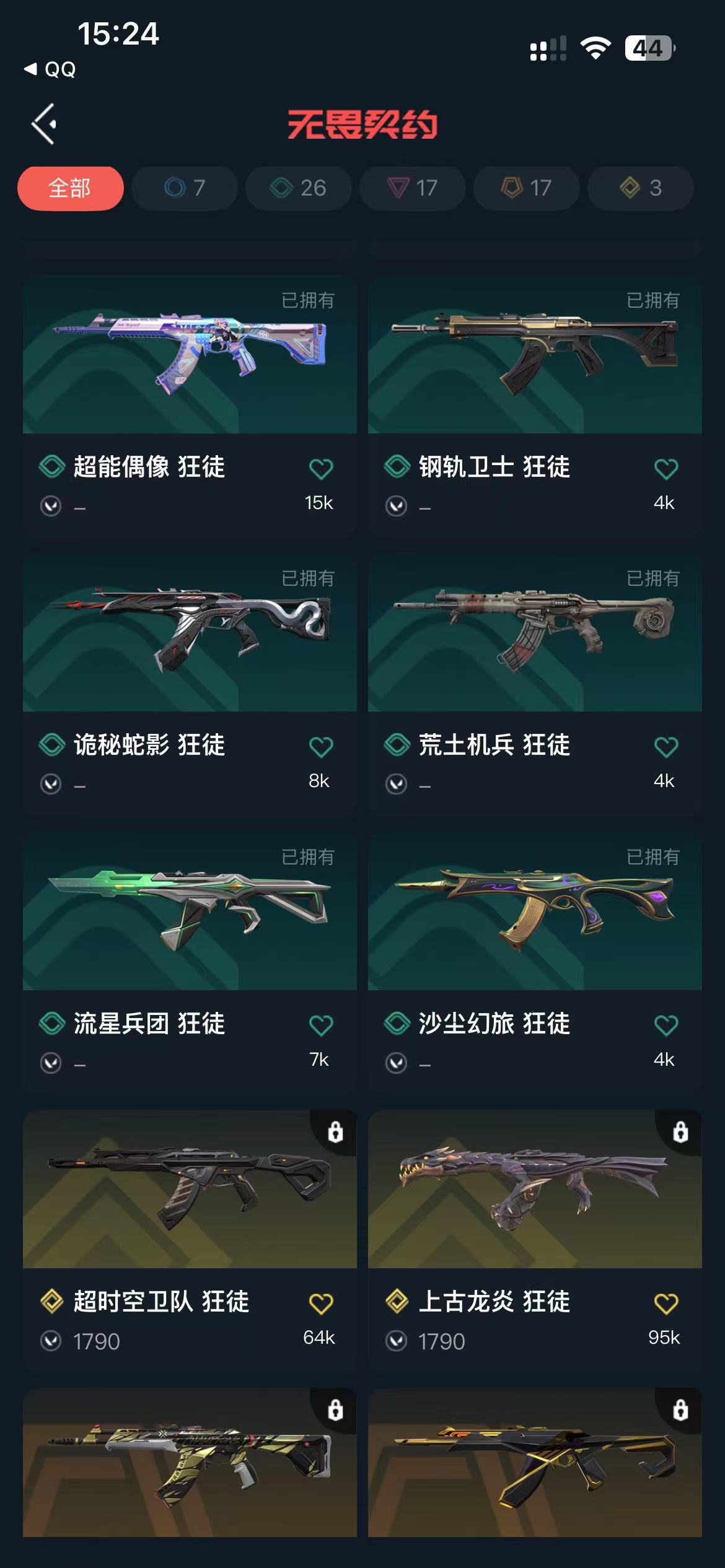The width and height of the screenshot is (725, 1568).
Task: Like the 超能偶像 狂徒 skin
Action: click(321, 469)
